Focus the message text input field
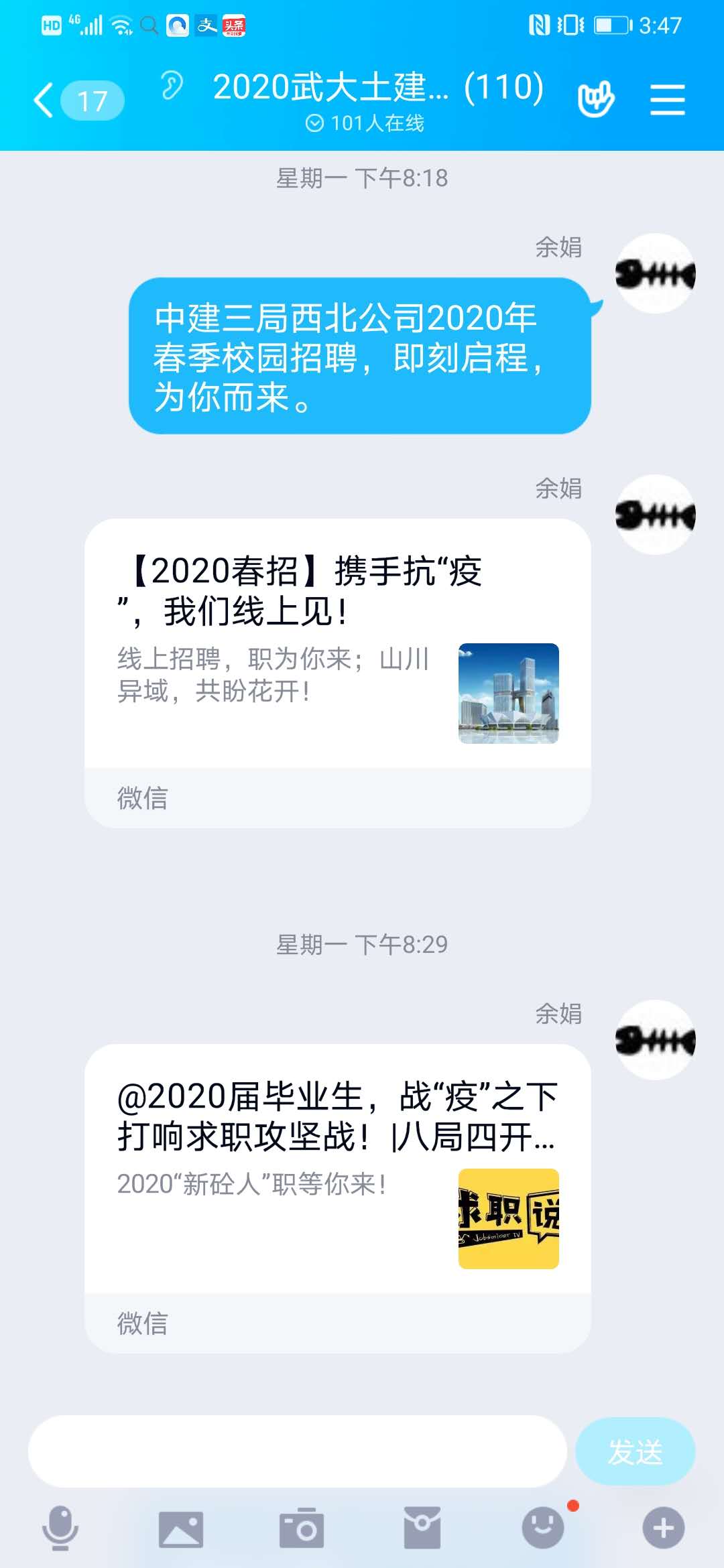The width and height of the screenshot is (724, 1568). pos(297,1451)
